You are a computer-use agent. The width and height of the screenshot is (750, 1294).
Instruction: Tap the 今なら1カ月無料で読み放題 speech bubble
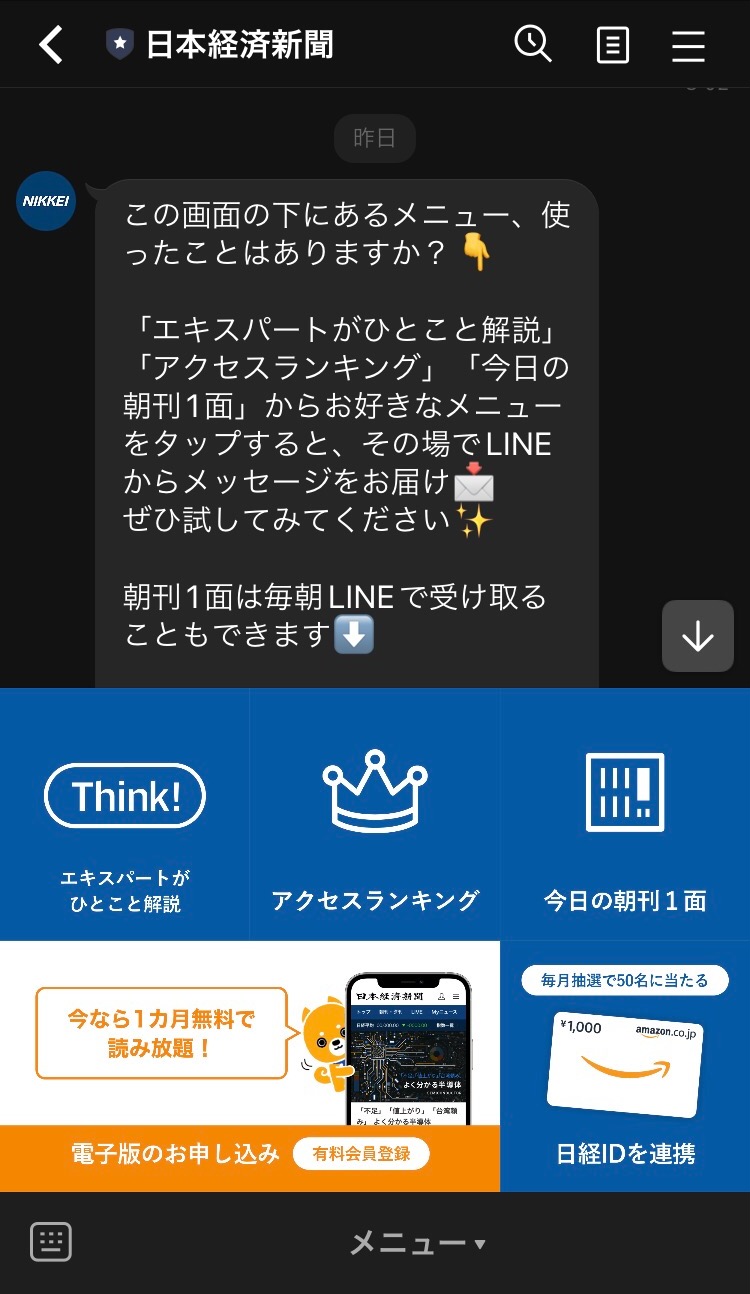(160, 1032)
